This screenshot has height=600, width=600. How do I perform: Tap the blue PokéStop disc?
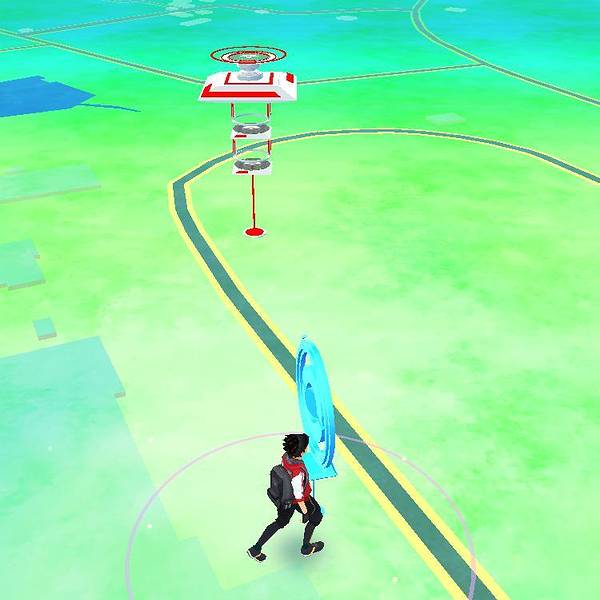tap(315, 405)
